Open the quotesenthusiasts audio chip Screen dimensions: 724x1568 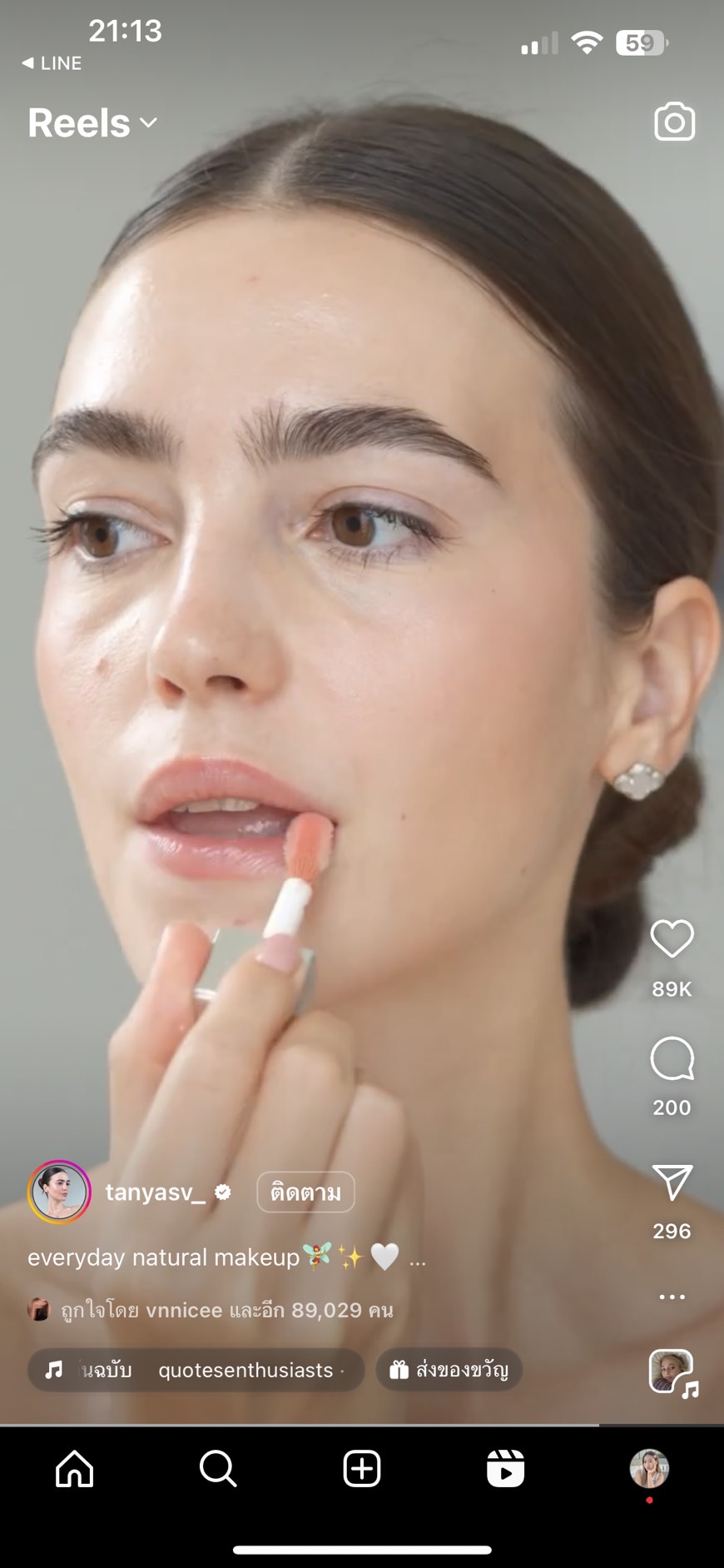[196, 1370]
